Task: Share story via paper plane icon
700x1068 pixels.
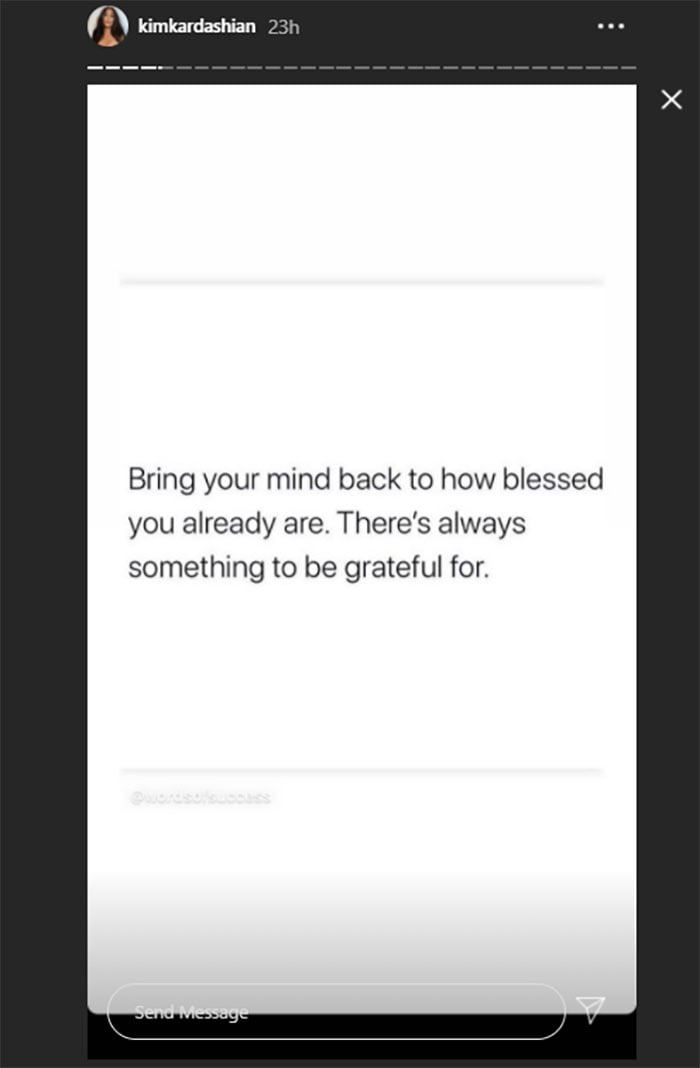Action: (592, 1010)
